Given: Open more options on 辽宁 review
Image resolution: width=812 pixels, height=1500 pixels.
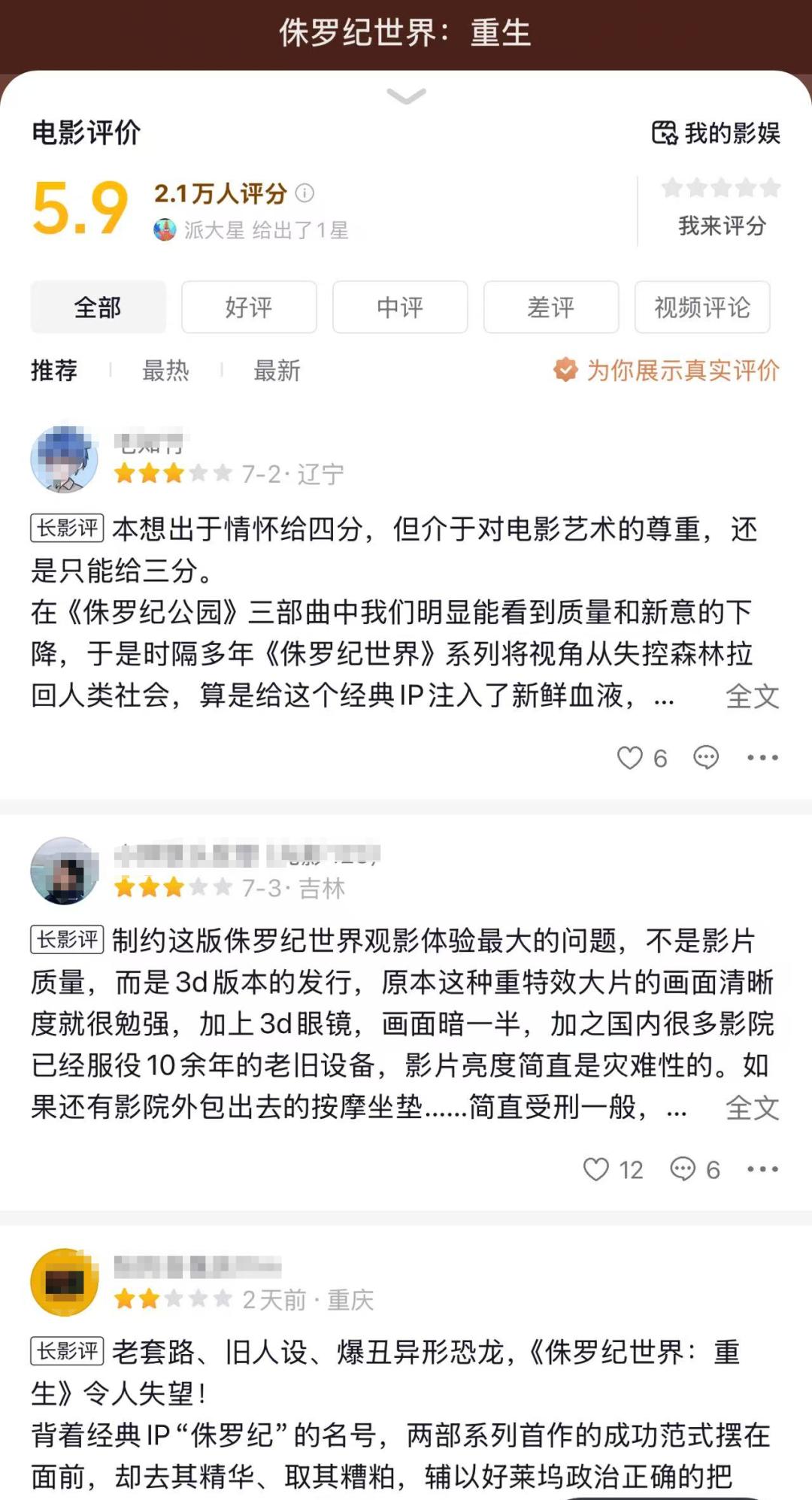Looking at the screenshot, I should tap(762, 758).
